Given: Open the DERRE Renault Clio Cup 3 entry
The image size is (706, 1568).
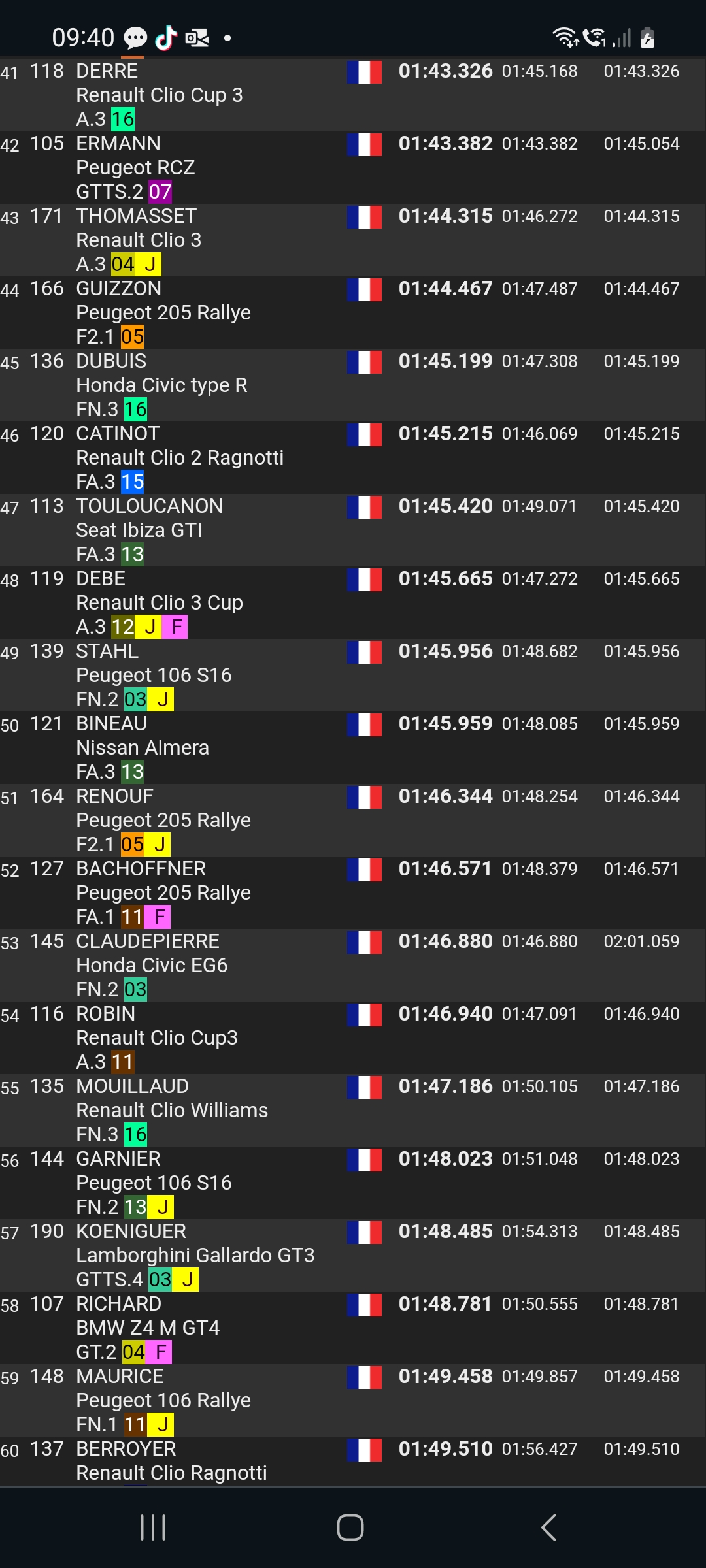Looking at the screenshot, I should click(x=353, y=95).
